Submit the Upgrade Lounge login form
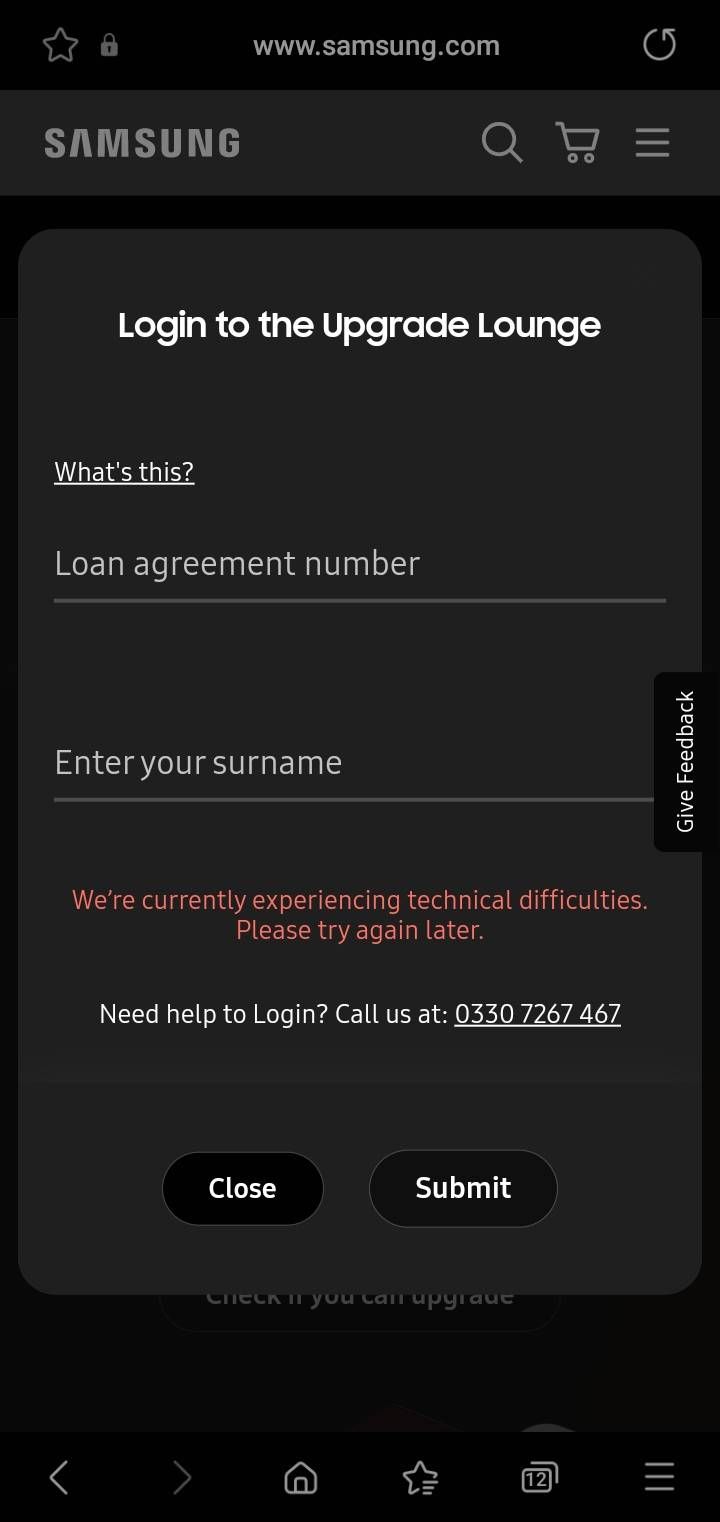Viewport: 720px width, 1522px height. (462, 1188)
